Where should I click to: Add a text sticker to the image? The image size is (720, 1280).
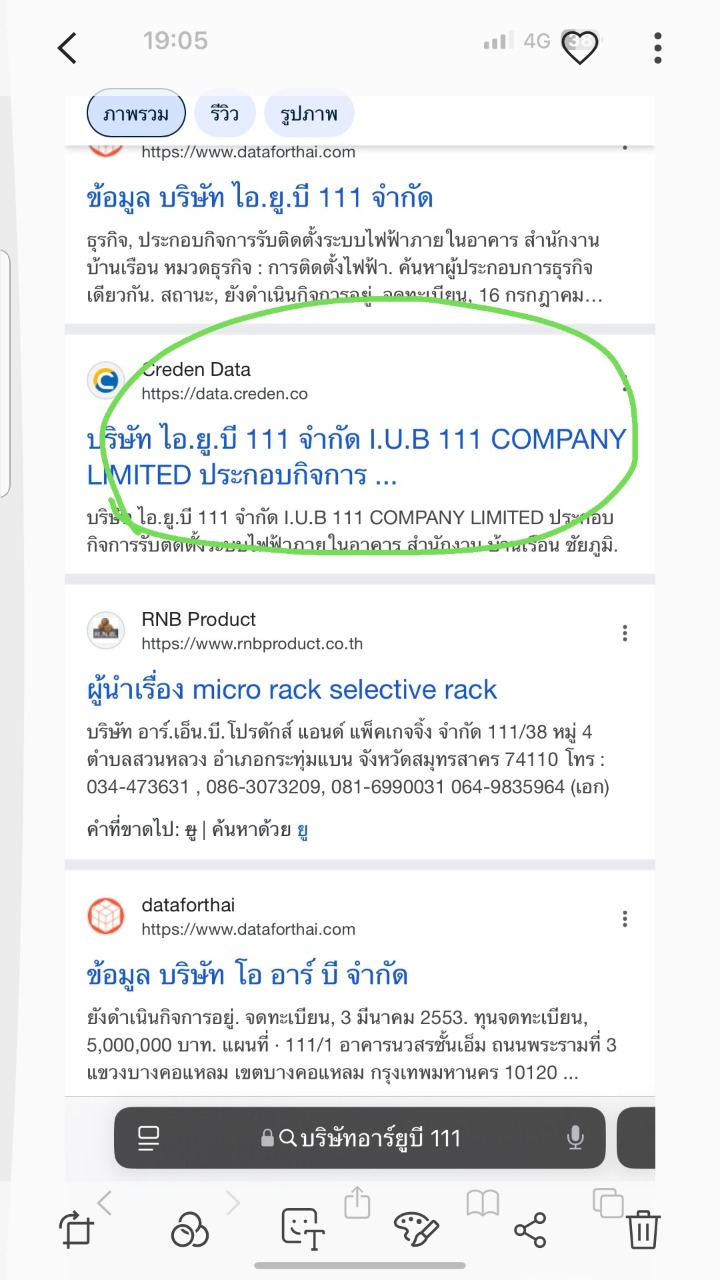[303, 1228]
